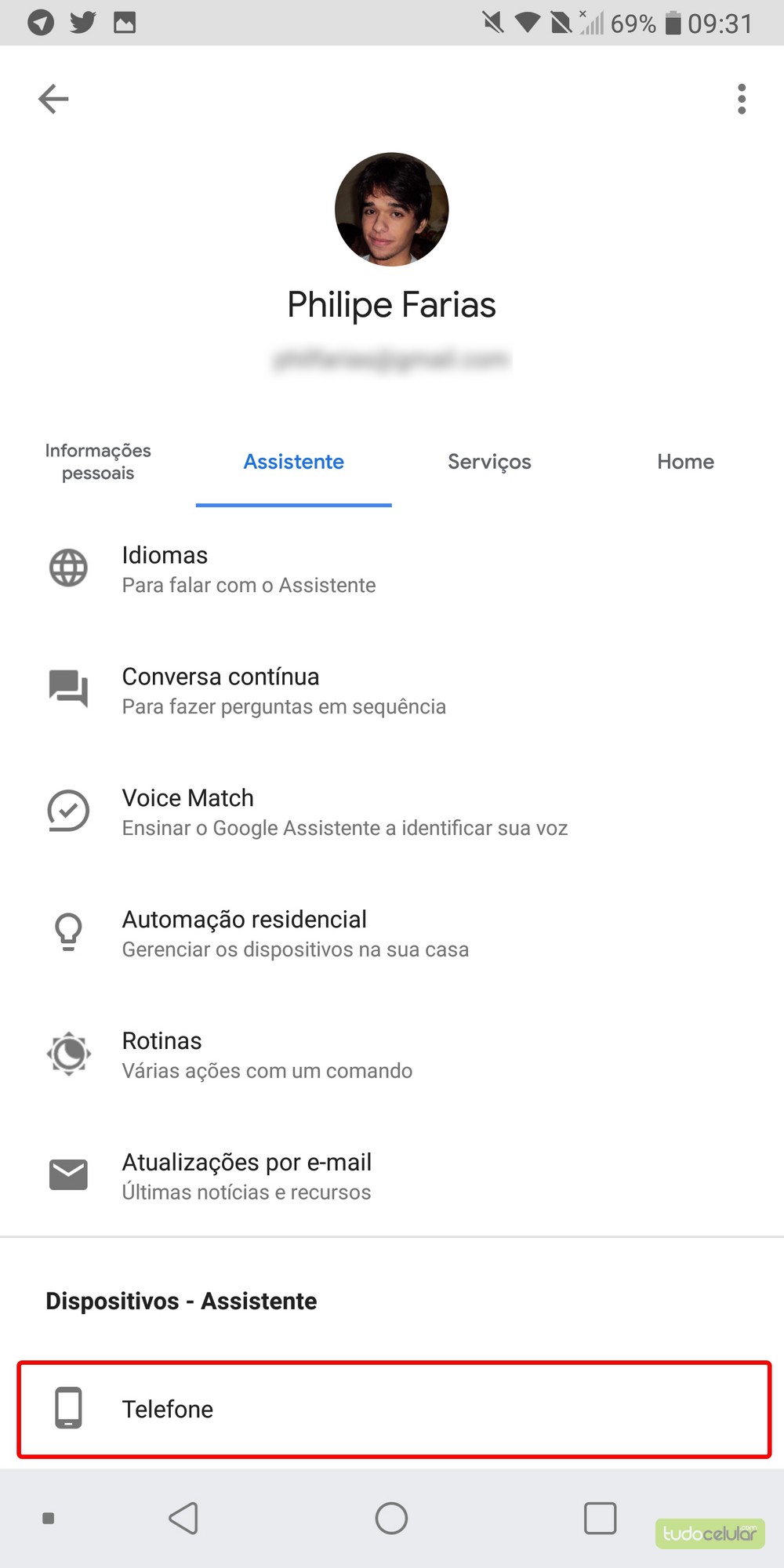Select Telefone under Dispositivos
Viewport: 784px width, 1568px height.
(392, 1409)
